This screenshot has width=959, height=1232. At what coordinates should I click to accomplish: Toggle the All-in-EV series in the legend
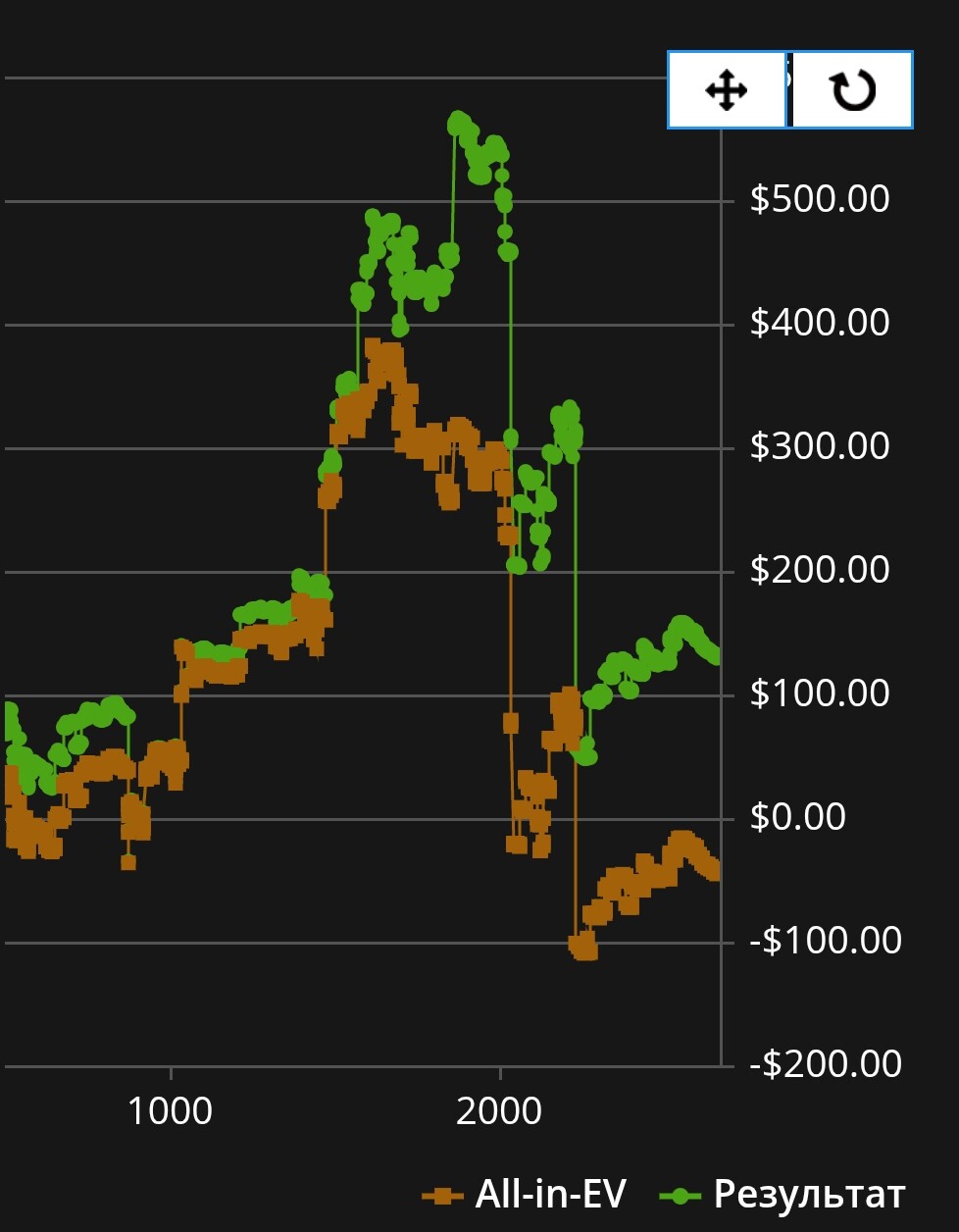click(526, 1195)
